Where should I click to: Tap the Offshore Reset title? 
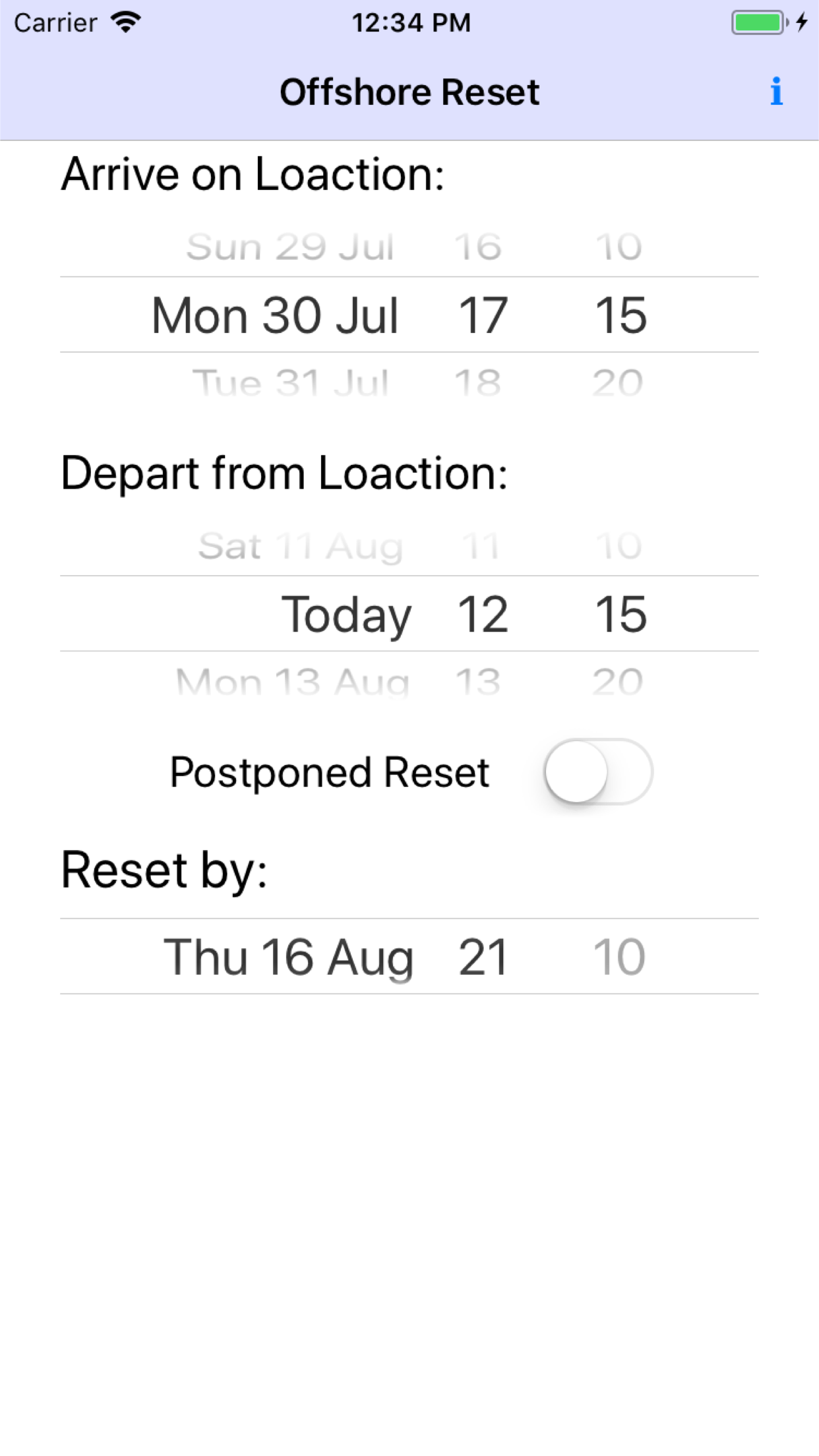pos(409,92)
